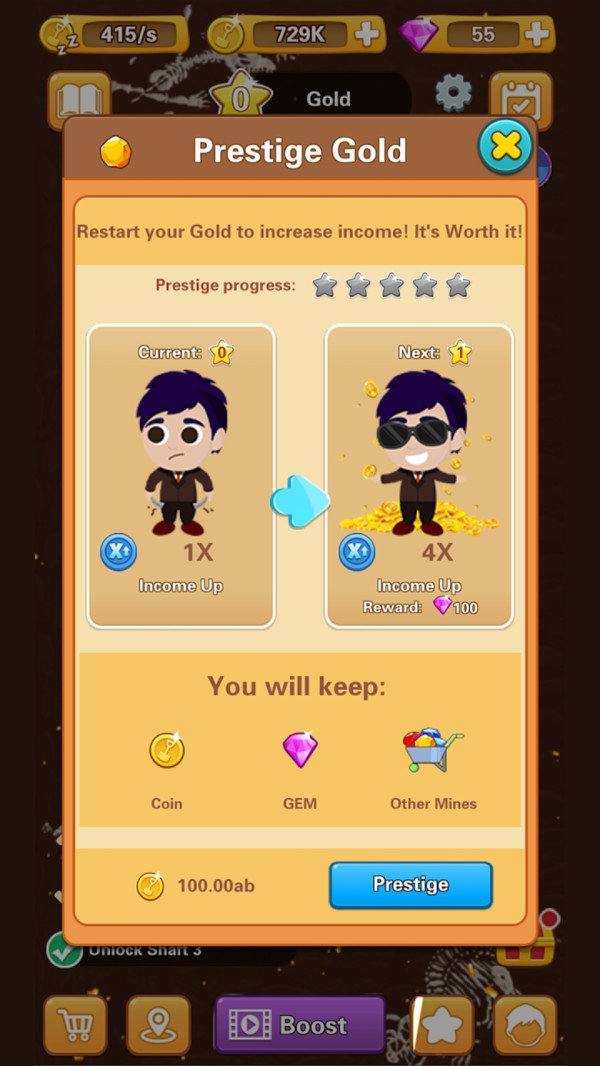Open the star button
This screenshot has width=600, height=1066.
click(x=443, y=1025)
